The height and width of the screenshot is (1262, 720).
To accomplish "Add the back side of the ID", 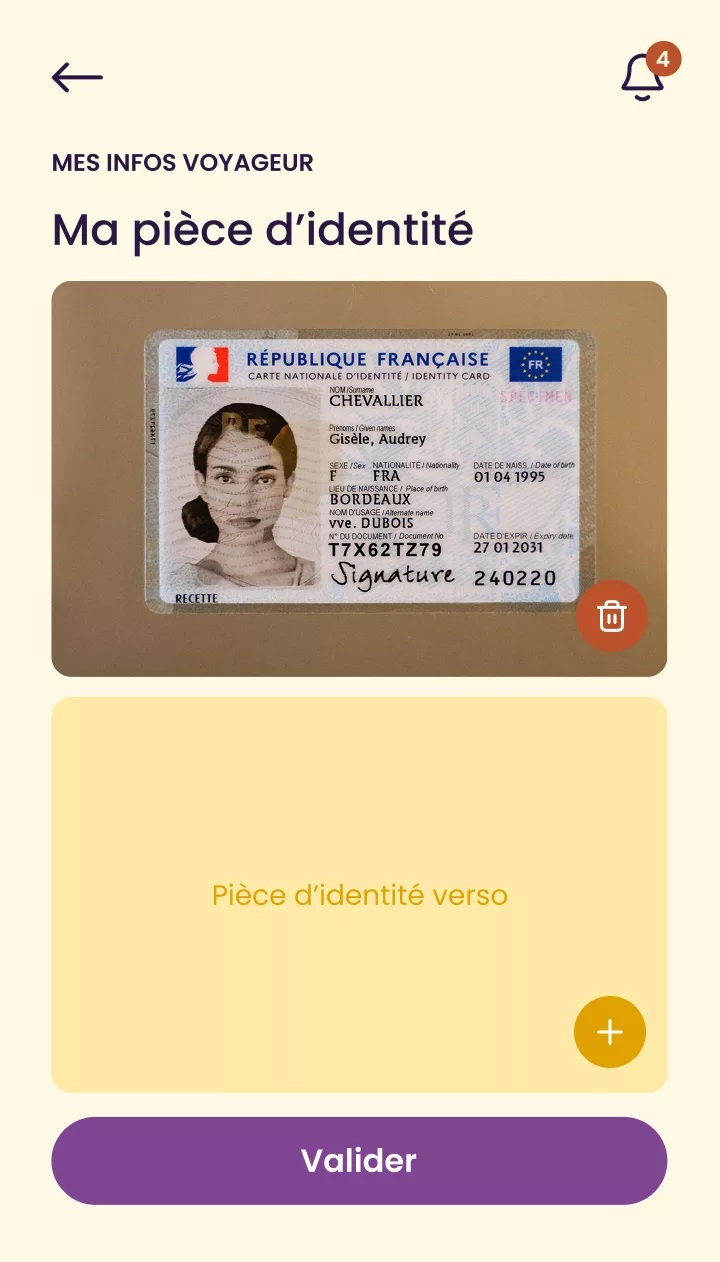I will click(610, 1032).
